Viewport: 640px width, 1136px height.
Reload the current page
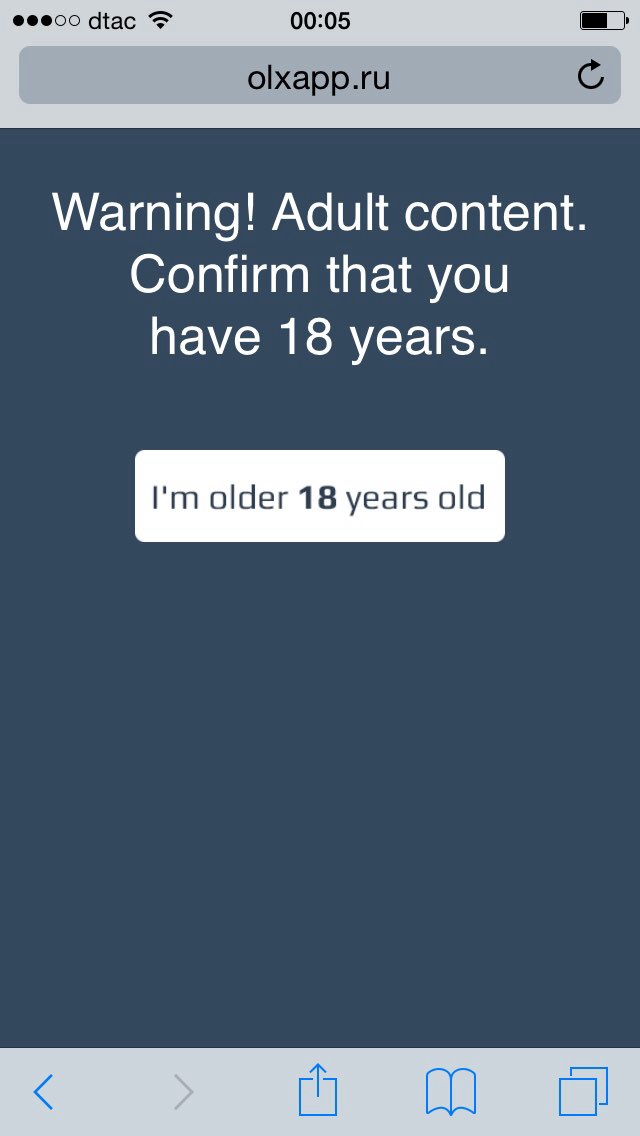click(591, 75)
